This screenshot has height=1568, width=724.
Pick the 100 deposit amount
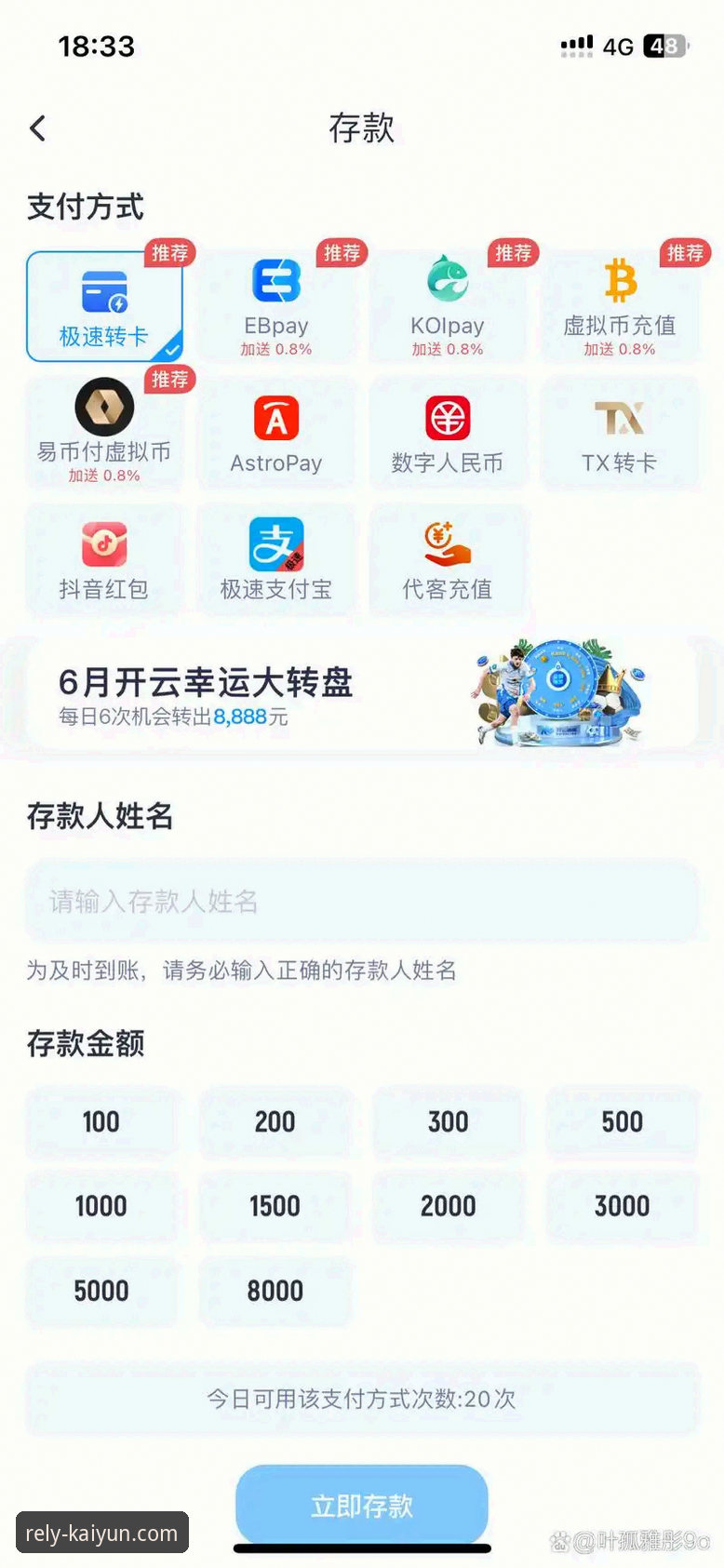102,1122
